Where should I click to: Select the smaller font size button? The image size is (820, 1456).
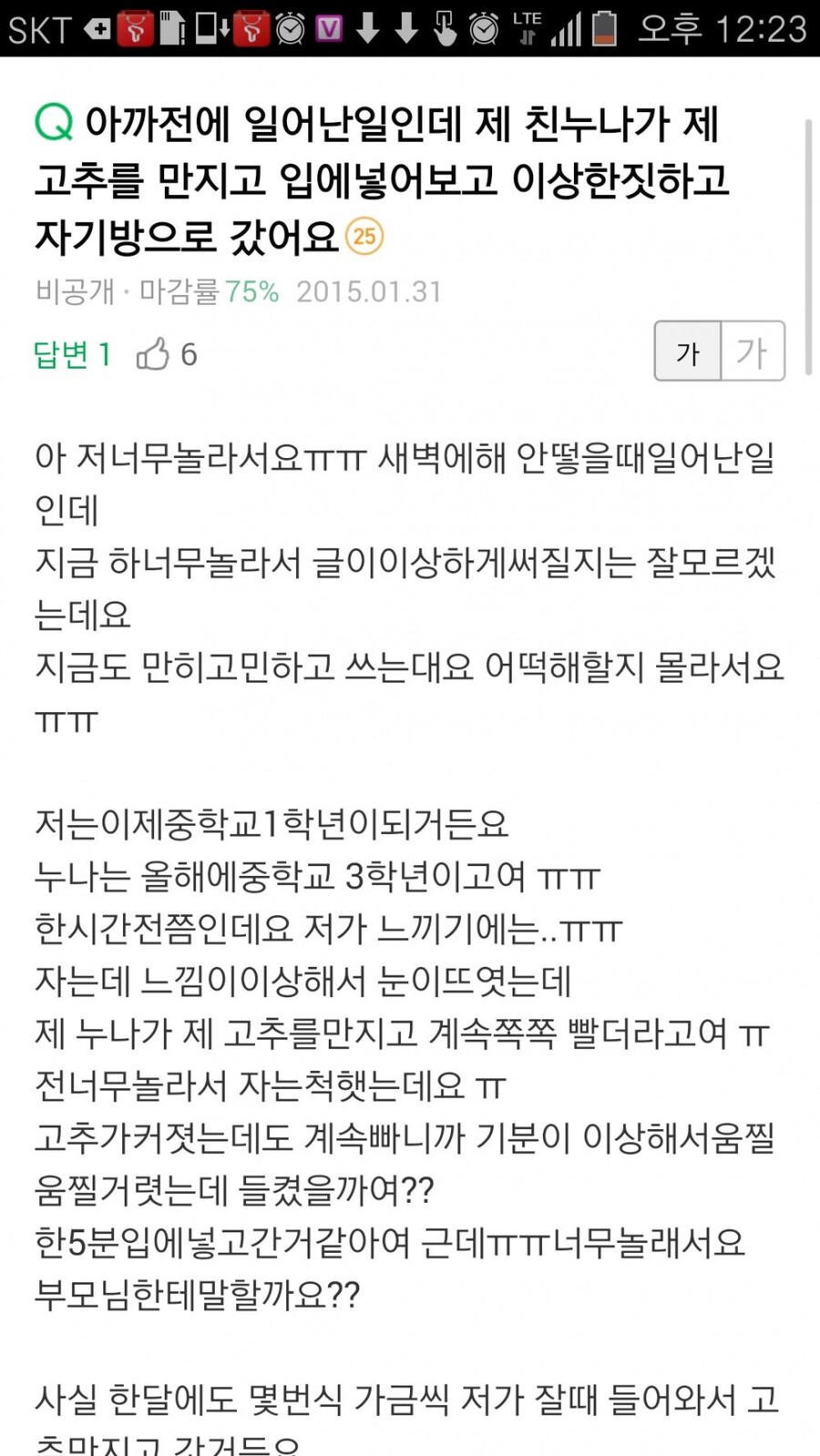coord(688,351)
